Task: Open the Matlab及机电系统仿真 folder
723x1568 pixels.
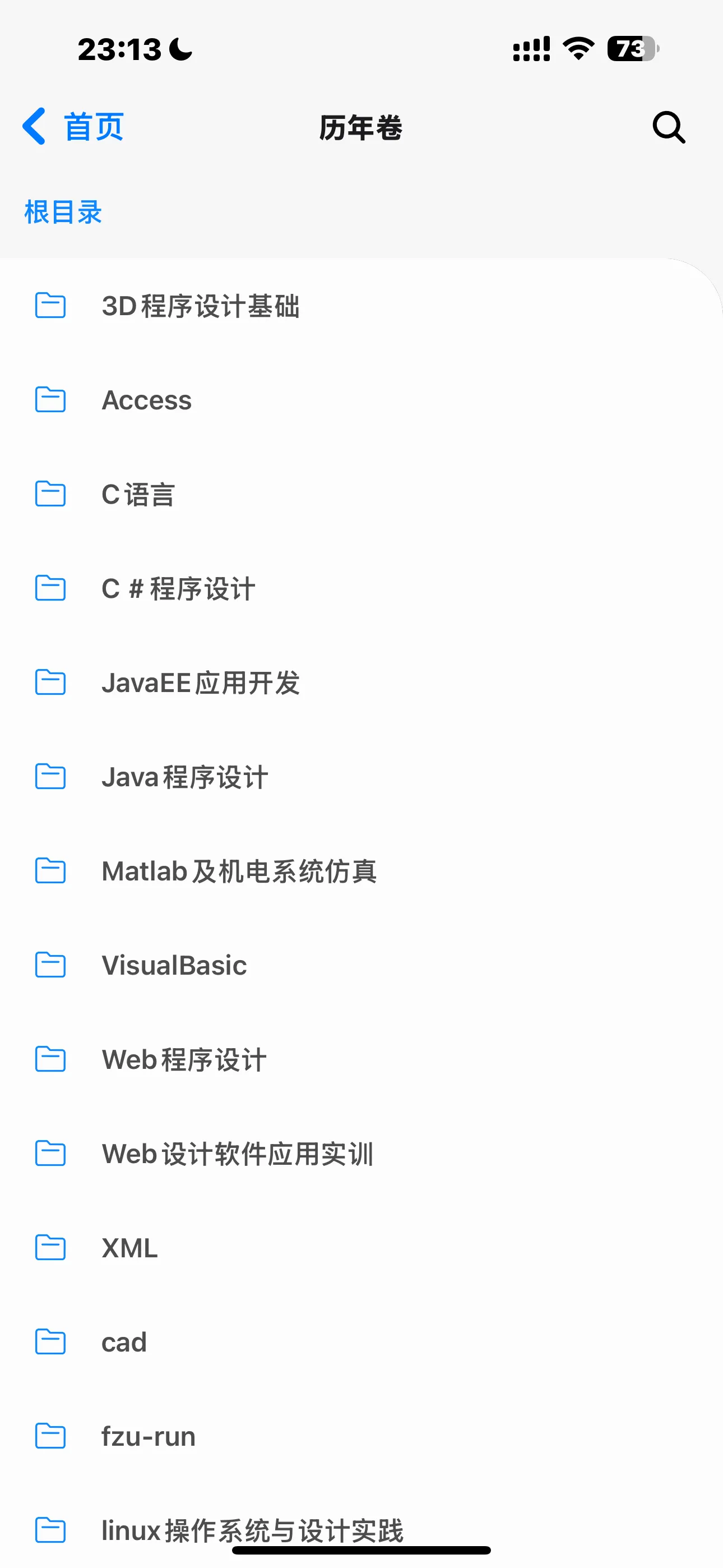Action: tap(239, 871)
